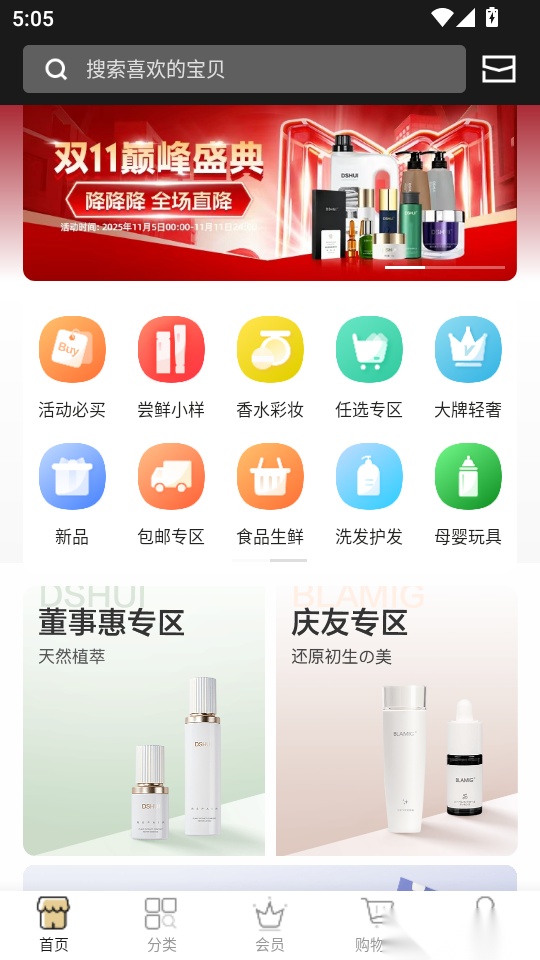Switch to the 会员 tab
The image size is (540, 960).
(x=270, y=925)
